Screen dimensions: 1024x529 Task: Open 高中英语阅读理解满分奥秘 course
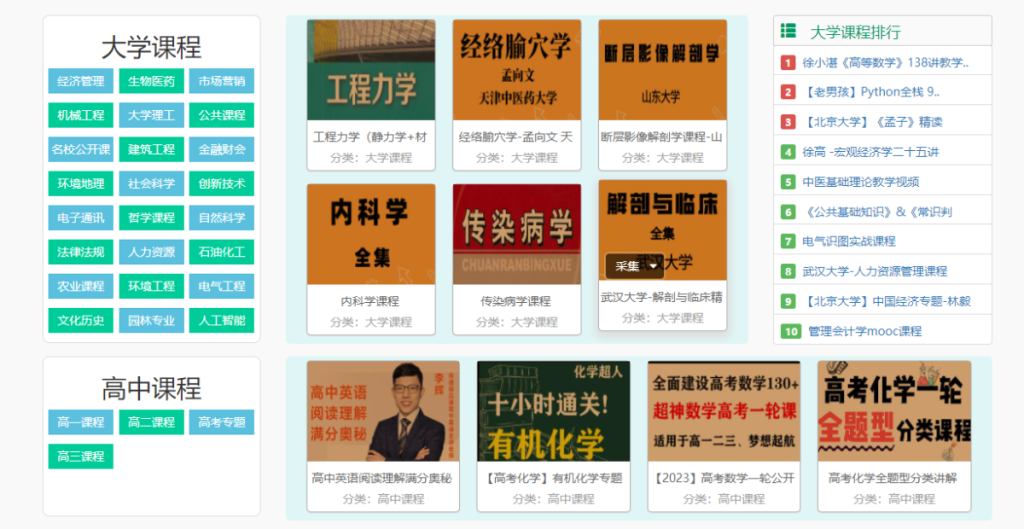click(383, 434)
